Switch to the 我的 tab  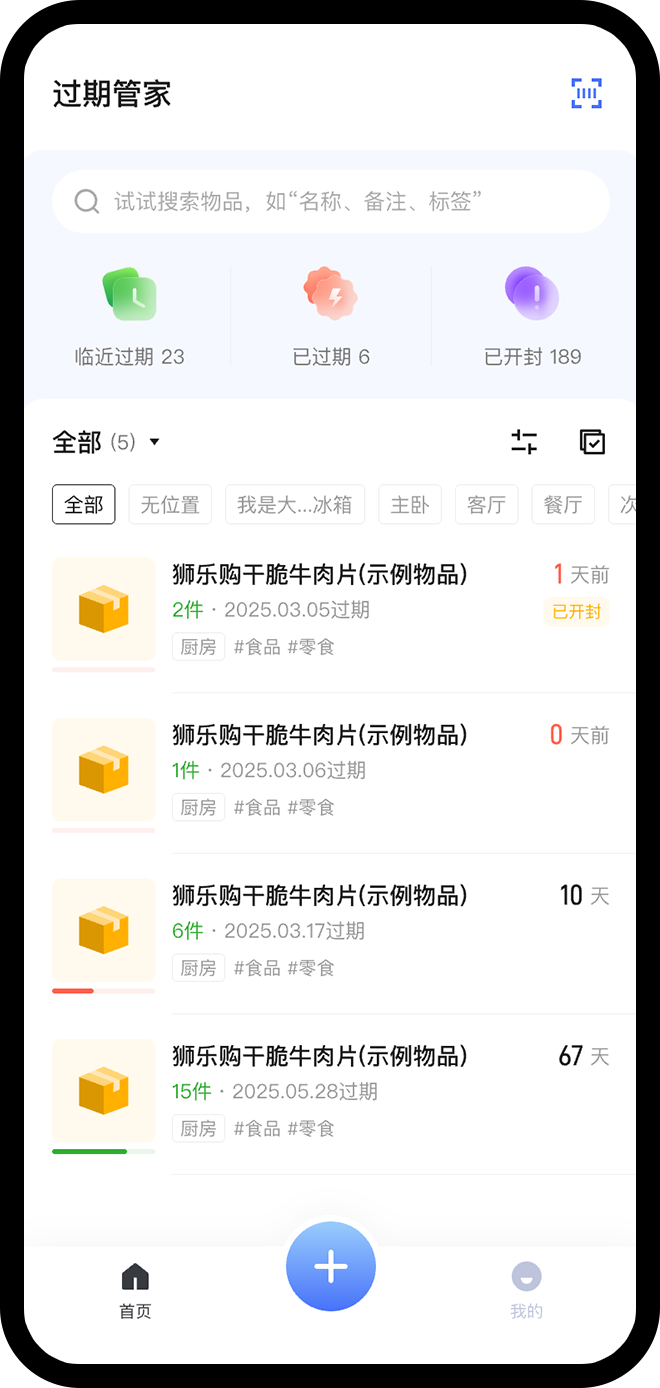526,1289
